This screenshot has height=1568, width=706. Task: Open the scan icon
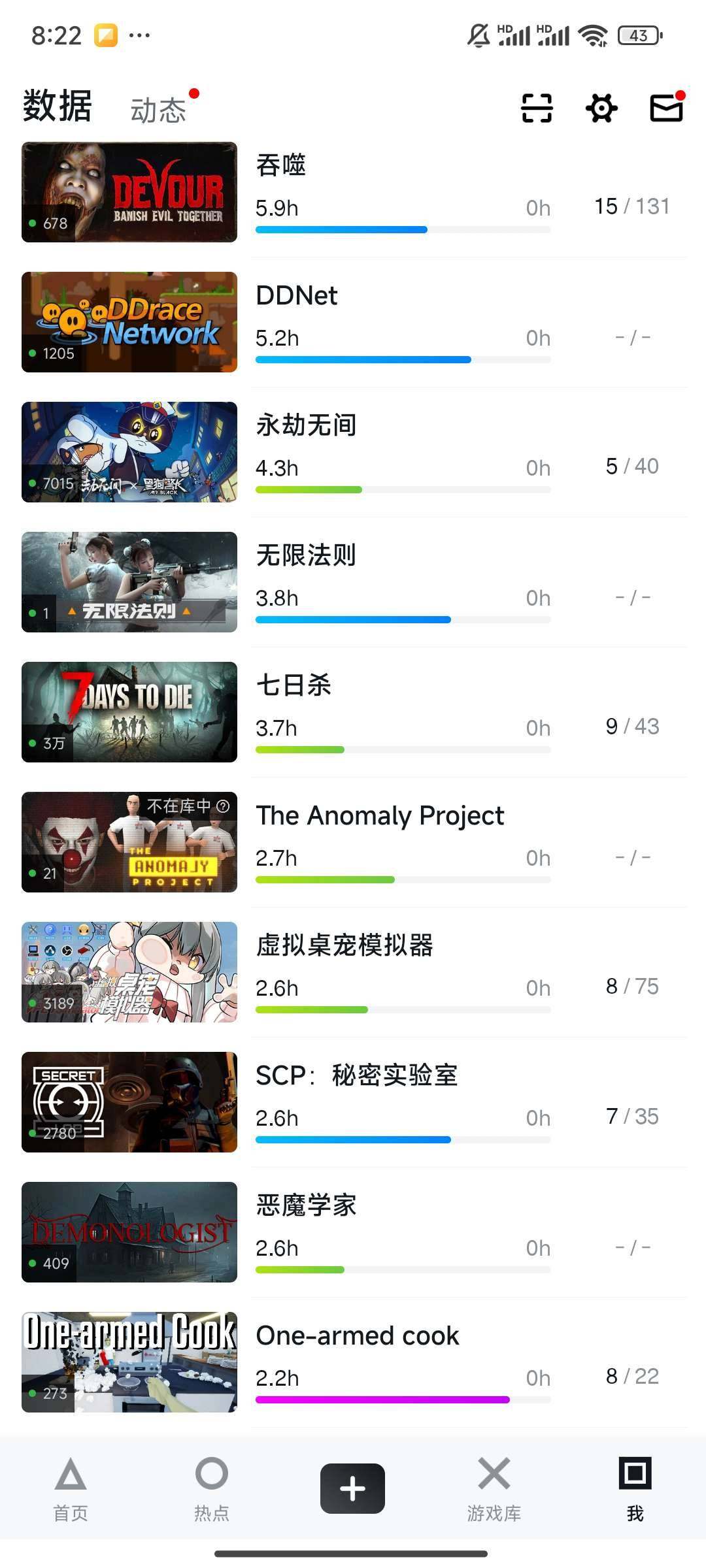537,108
